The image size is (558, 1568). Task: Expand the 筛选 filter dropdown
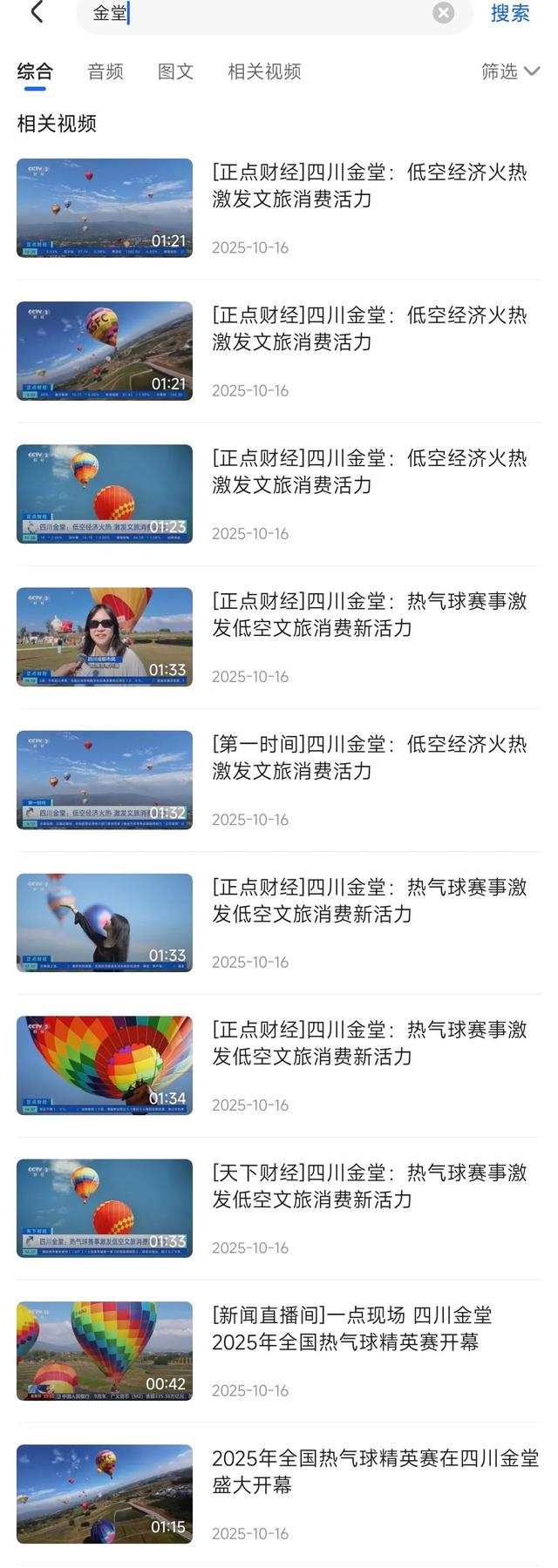pos(510,71)
